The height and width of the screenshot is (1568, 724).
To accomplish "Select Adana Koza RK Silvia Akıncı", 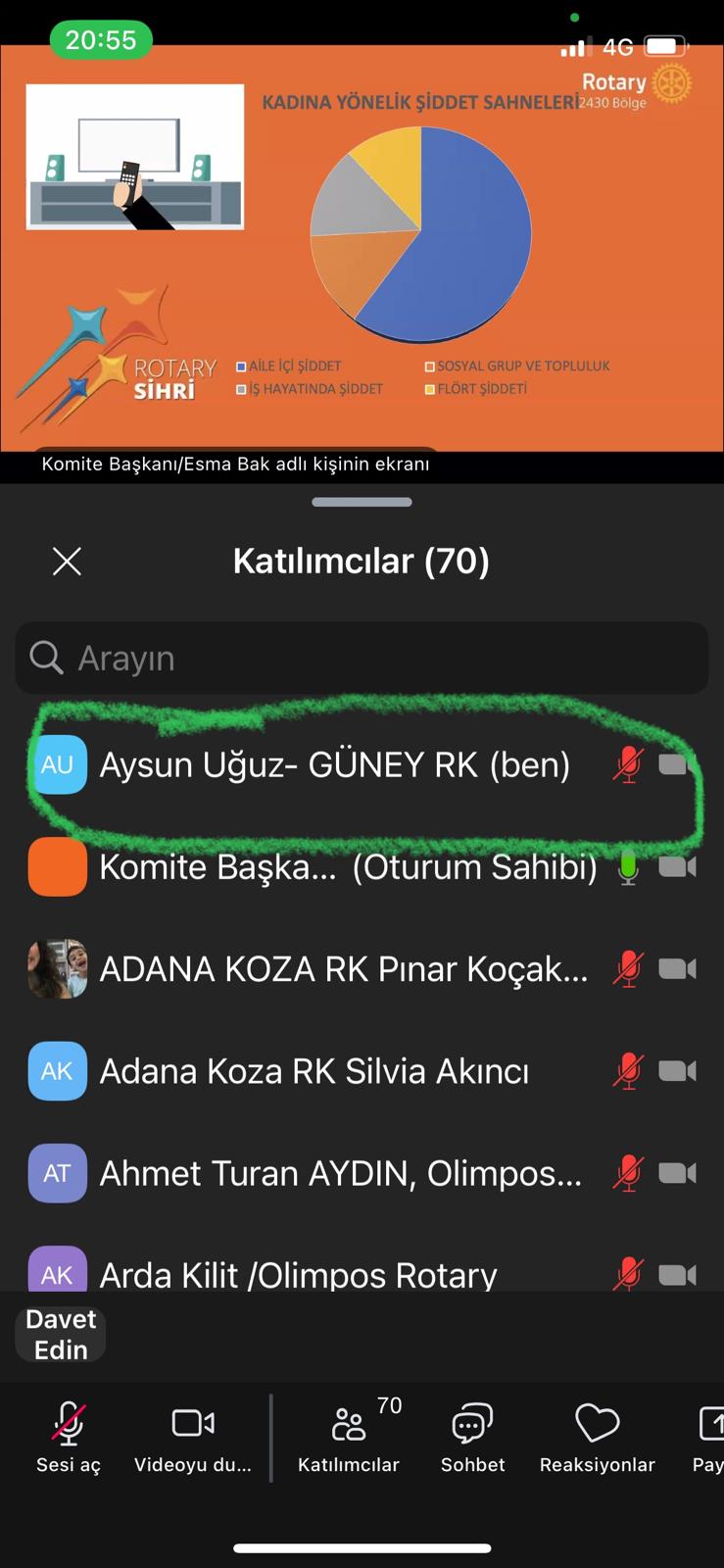I will tap(362, 1070).
